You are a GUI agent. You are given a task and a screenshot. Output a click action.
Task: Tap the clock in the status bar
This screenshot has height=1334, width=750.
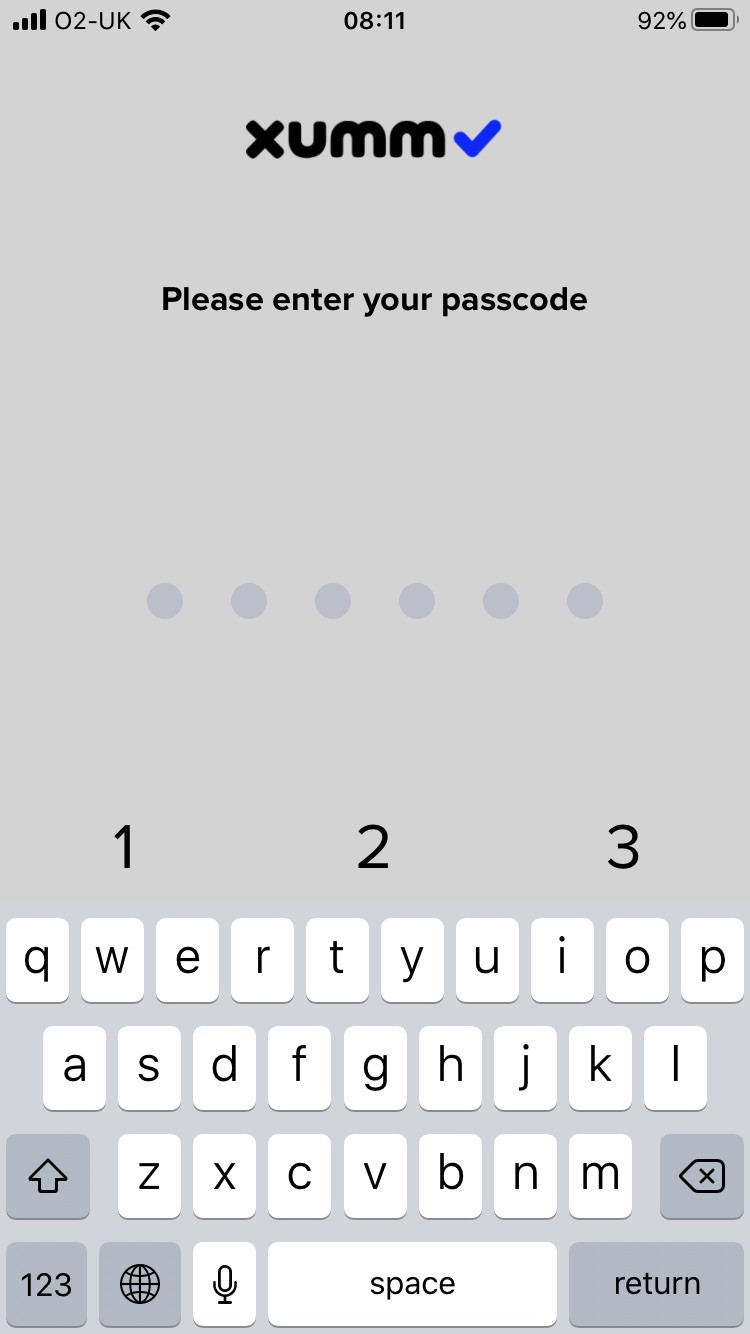tap(375, 20)
